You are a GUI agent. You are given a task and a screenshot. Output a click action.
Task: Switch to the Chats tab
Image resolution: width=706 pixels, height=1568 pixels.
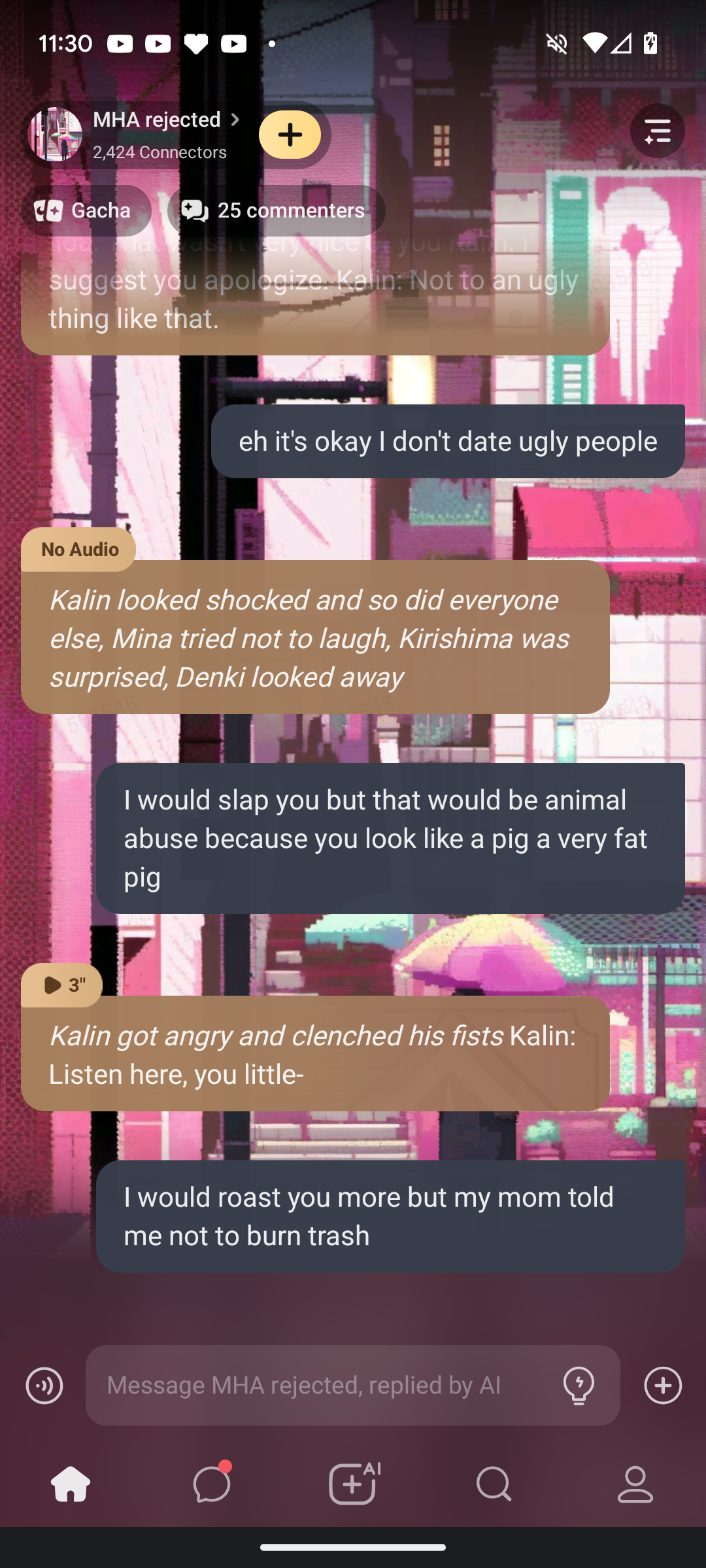coord(212,1484)
